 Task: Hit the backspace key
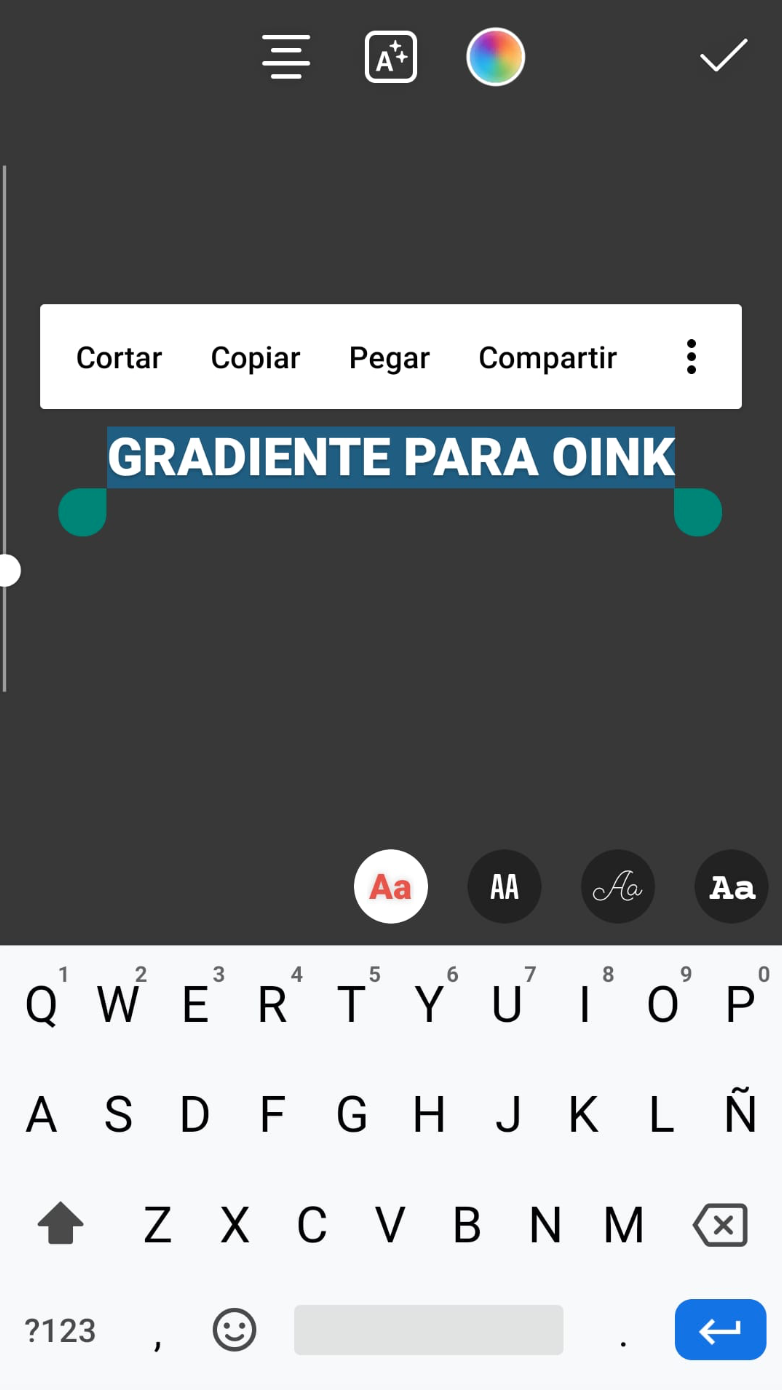tap(720, 1225)
